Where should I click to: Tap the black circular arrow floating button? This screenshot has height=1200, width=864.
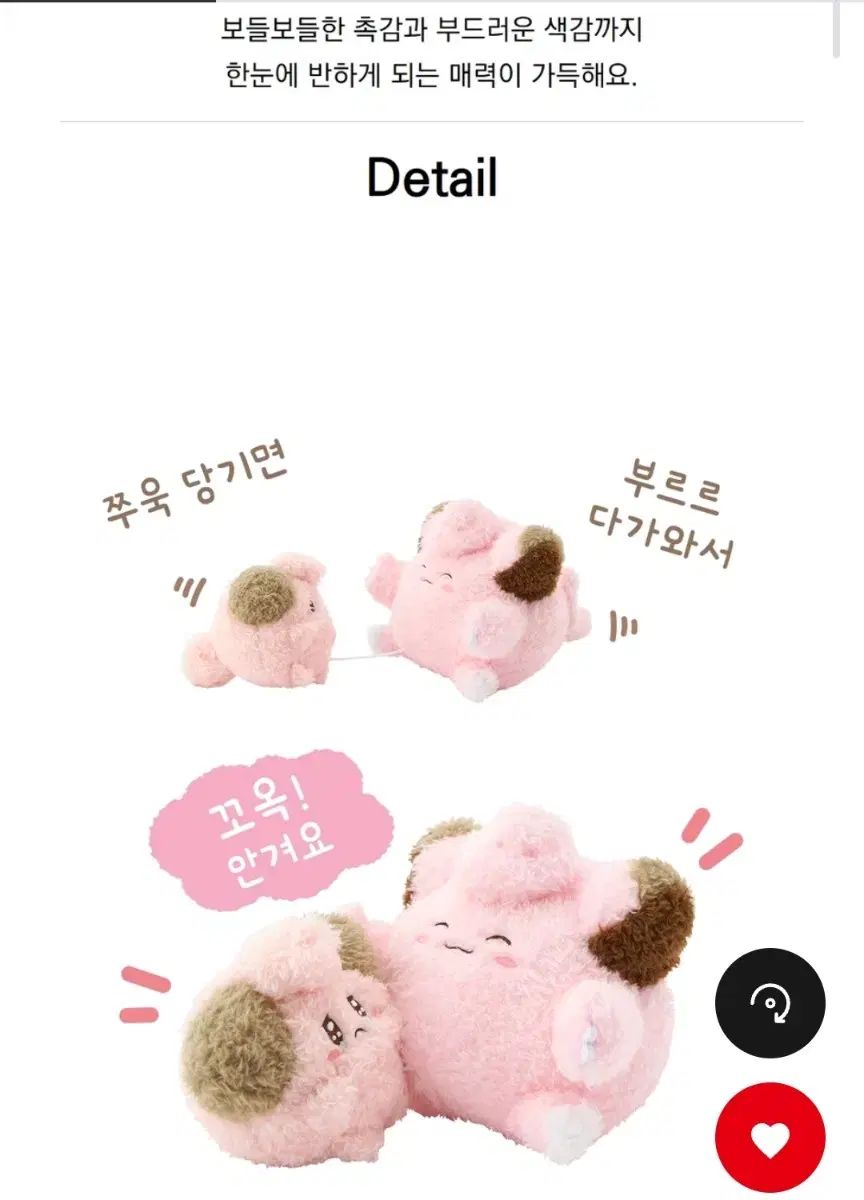[x=770, y=1003]
